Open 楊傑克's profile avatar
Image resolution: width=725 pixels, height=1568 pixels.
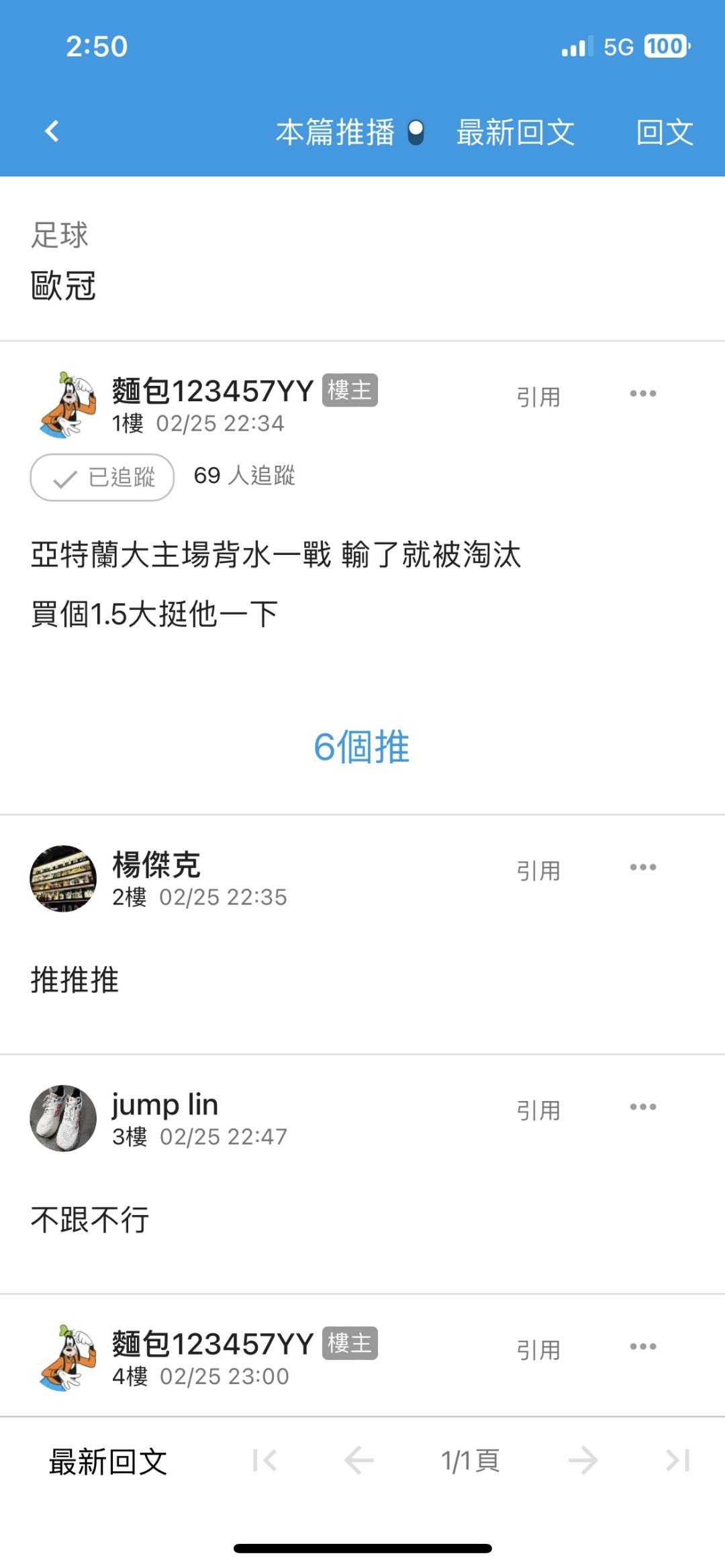point(63,878)
